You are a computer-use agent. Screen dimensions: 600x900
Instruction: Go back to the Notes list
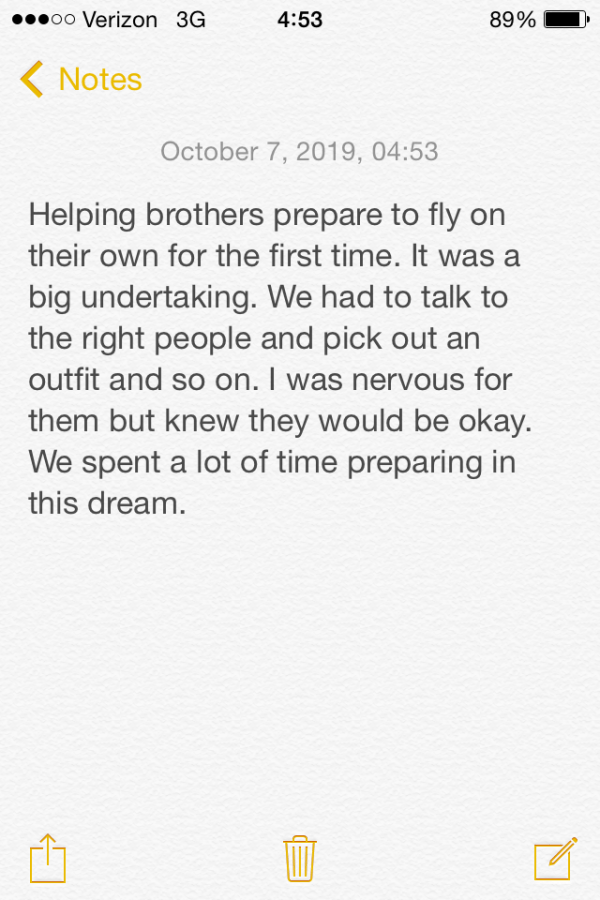[x=82, y=79]
